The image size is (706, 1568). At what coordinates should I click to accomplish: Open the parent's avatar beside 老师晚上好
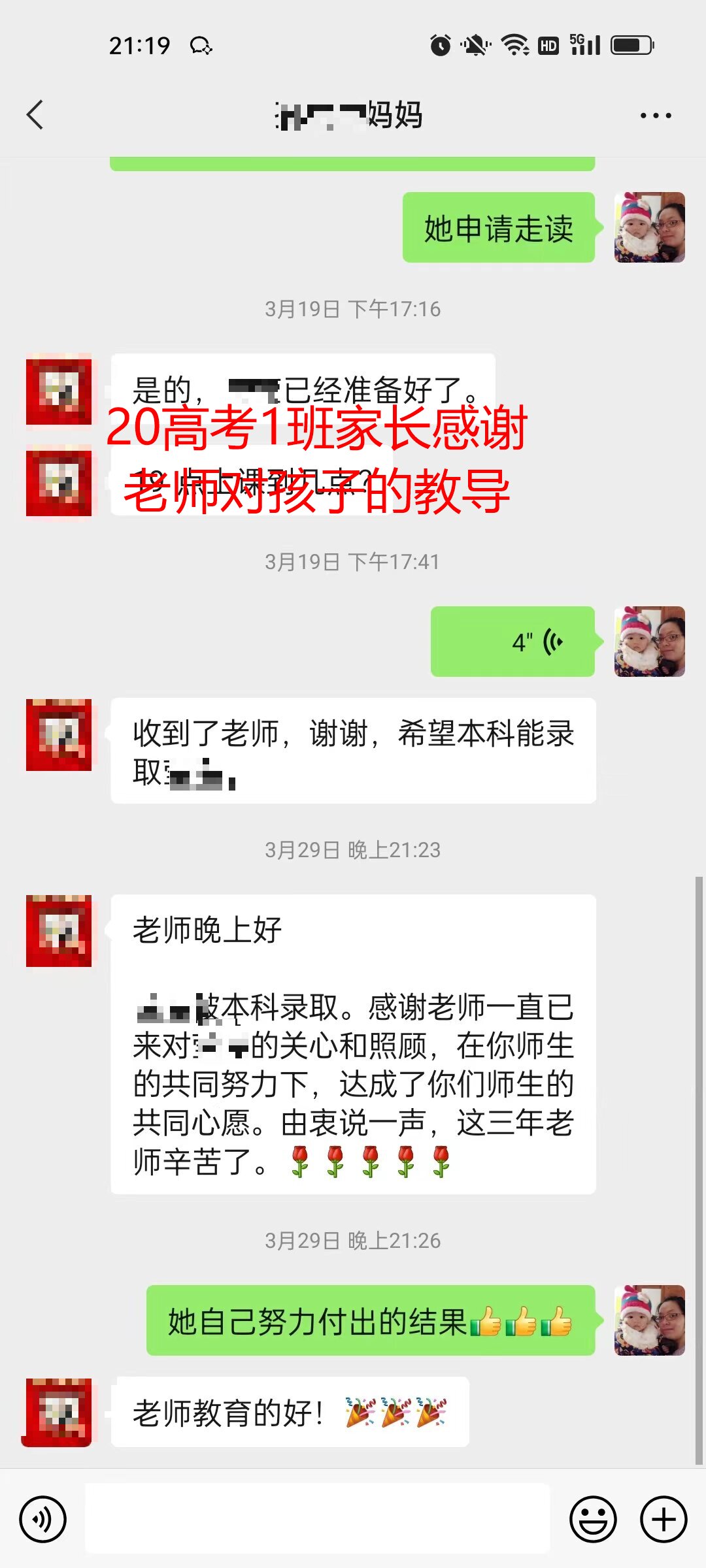click(59, 930)
